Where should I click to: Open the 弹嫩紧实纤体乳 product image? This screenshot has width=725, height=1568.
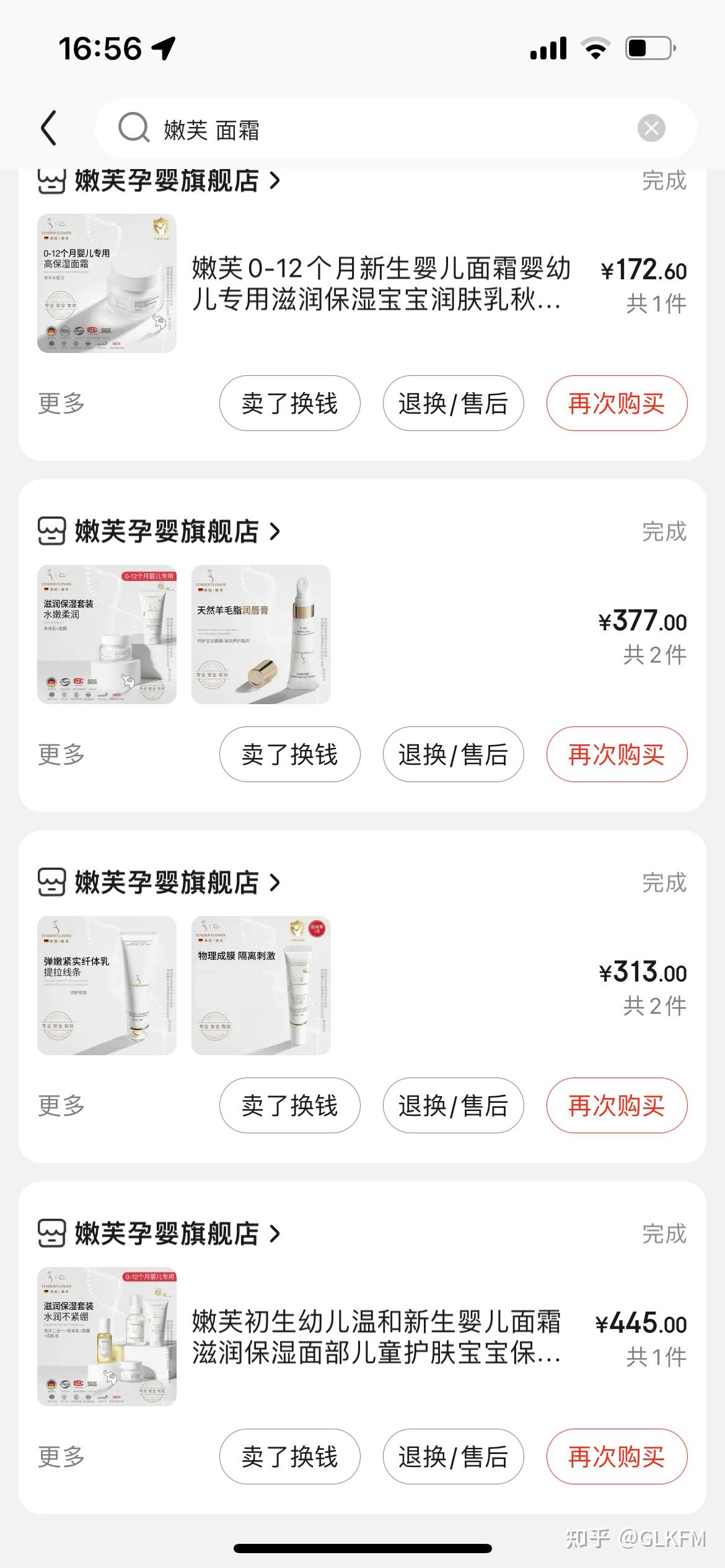pyautogui.click(x=107, y=985)
